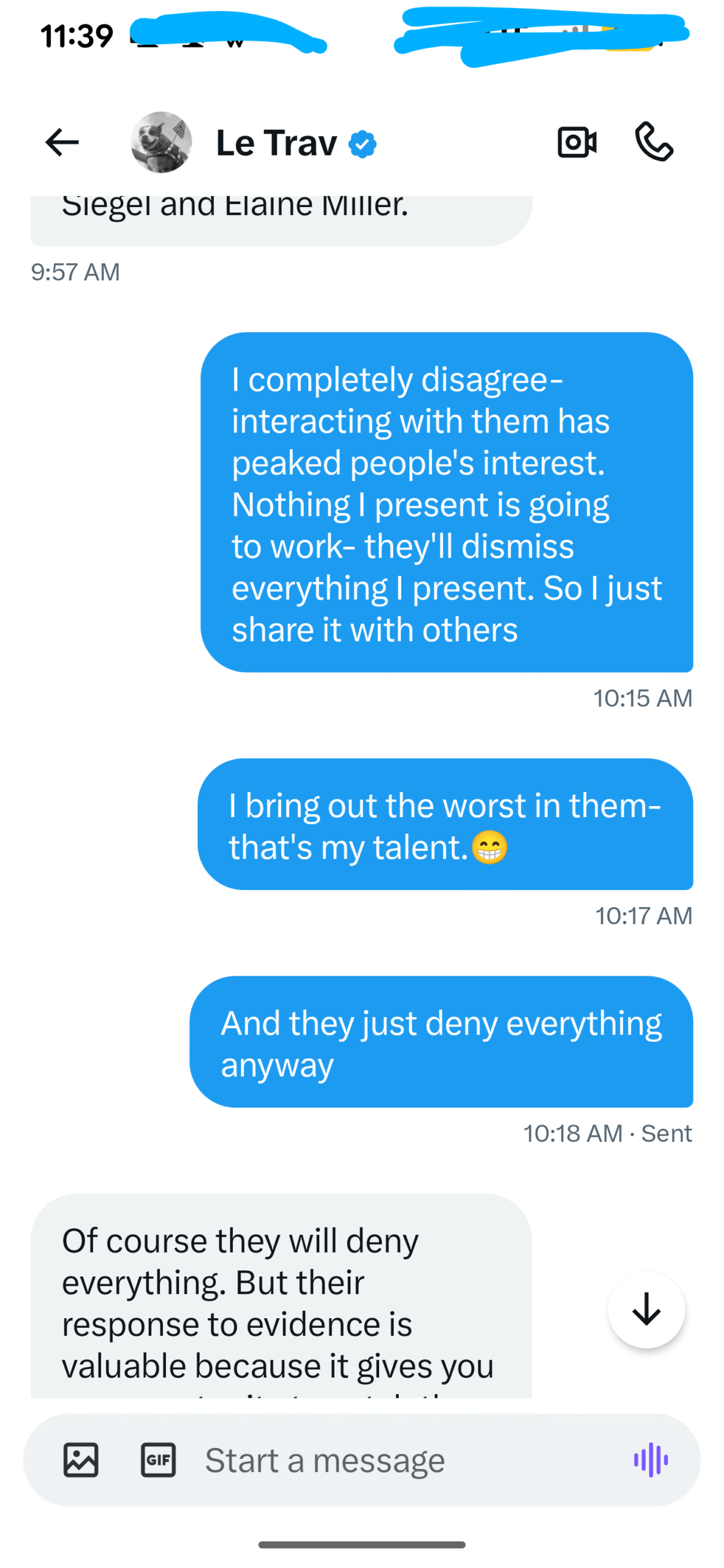Image resolution: width=724 pixels, height=1568 pixels.
Task: Start an audio call with Le Trav
Action: point(654,143)
